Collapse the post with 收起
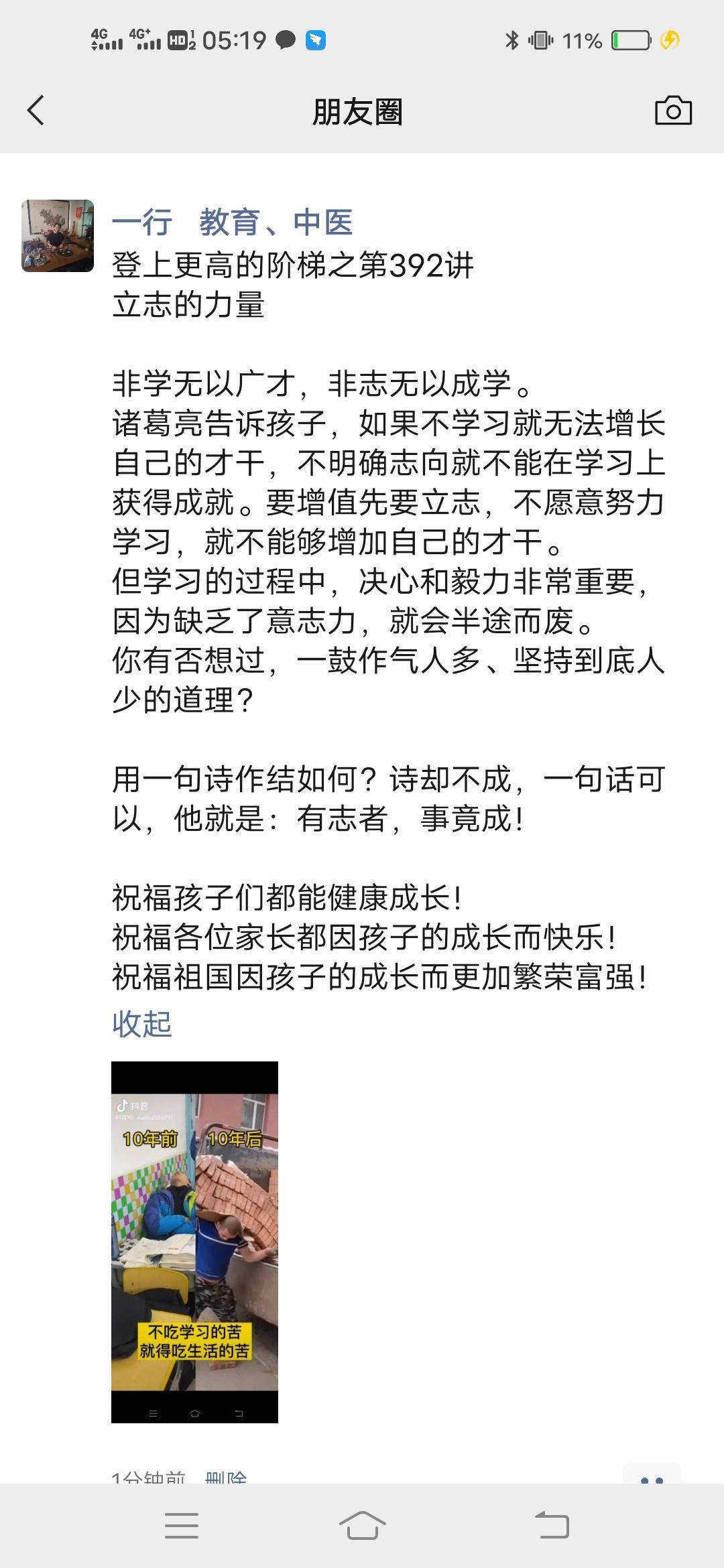 pyautogui.click(x=142, y=1024)
